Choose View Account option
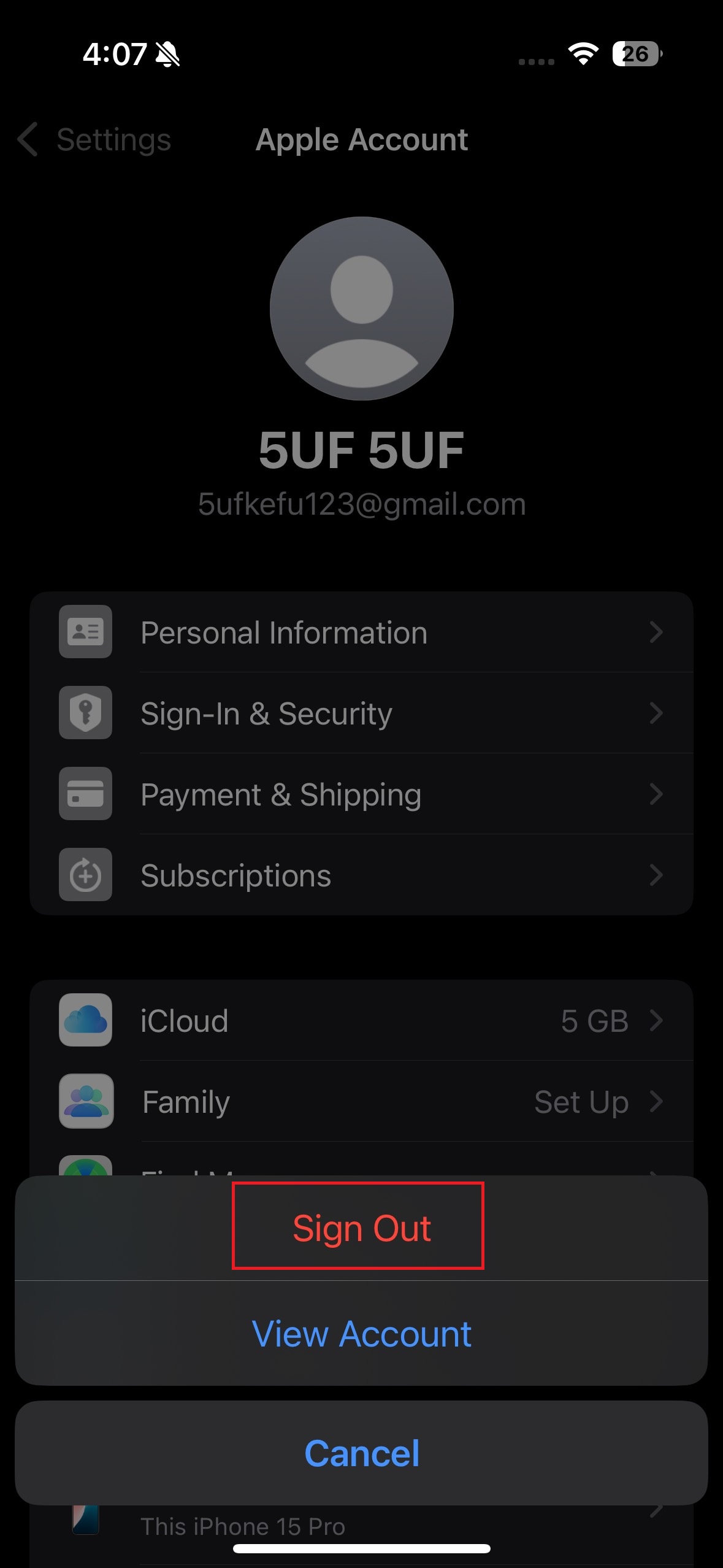Image resolution: width=723 pixels, height=1568 pixels. 361,1334
